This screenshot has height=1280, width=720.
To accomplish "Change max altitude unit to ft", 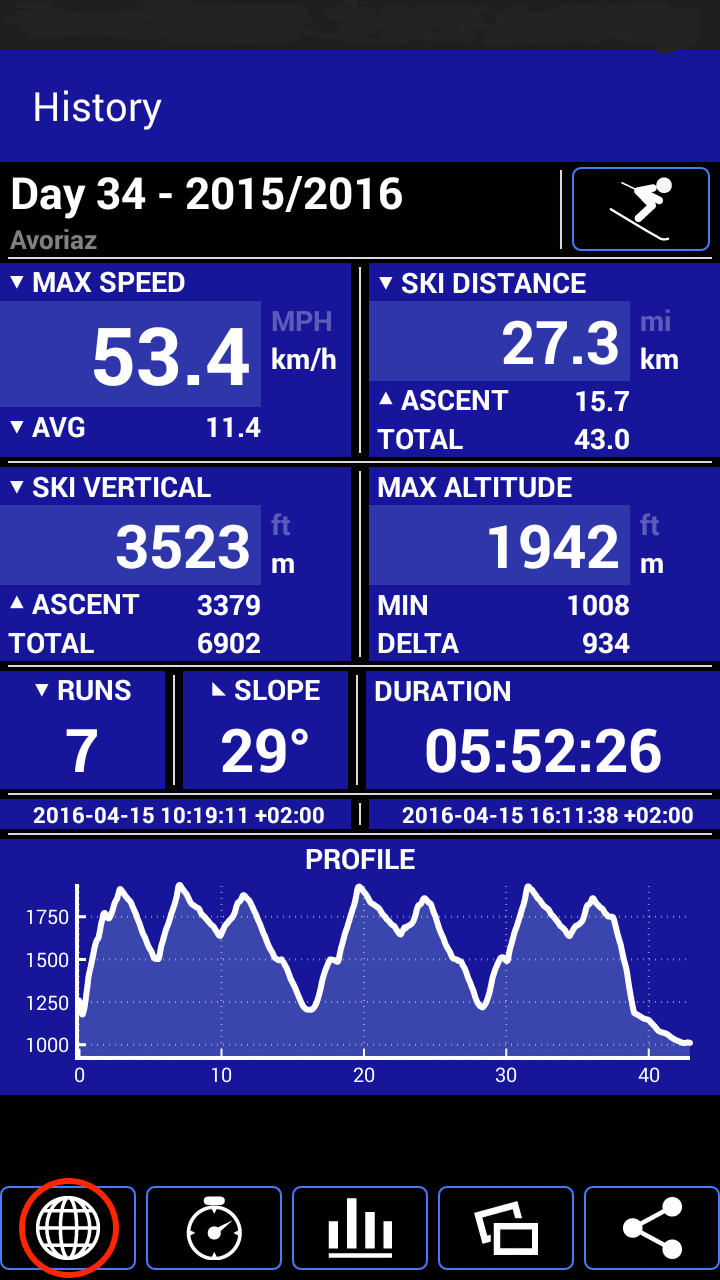I will click(x=650, y=525).
